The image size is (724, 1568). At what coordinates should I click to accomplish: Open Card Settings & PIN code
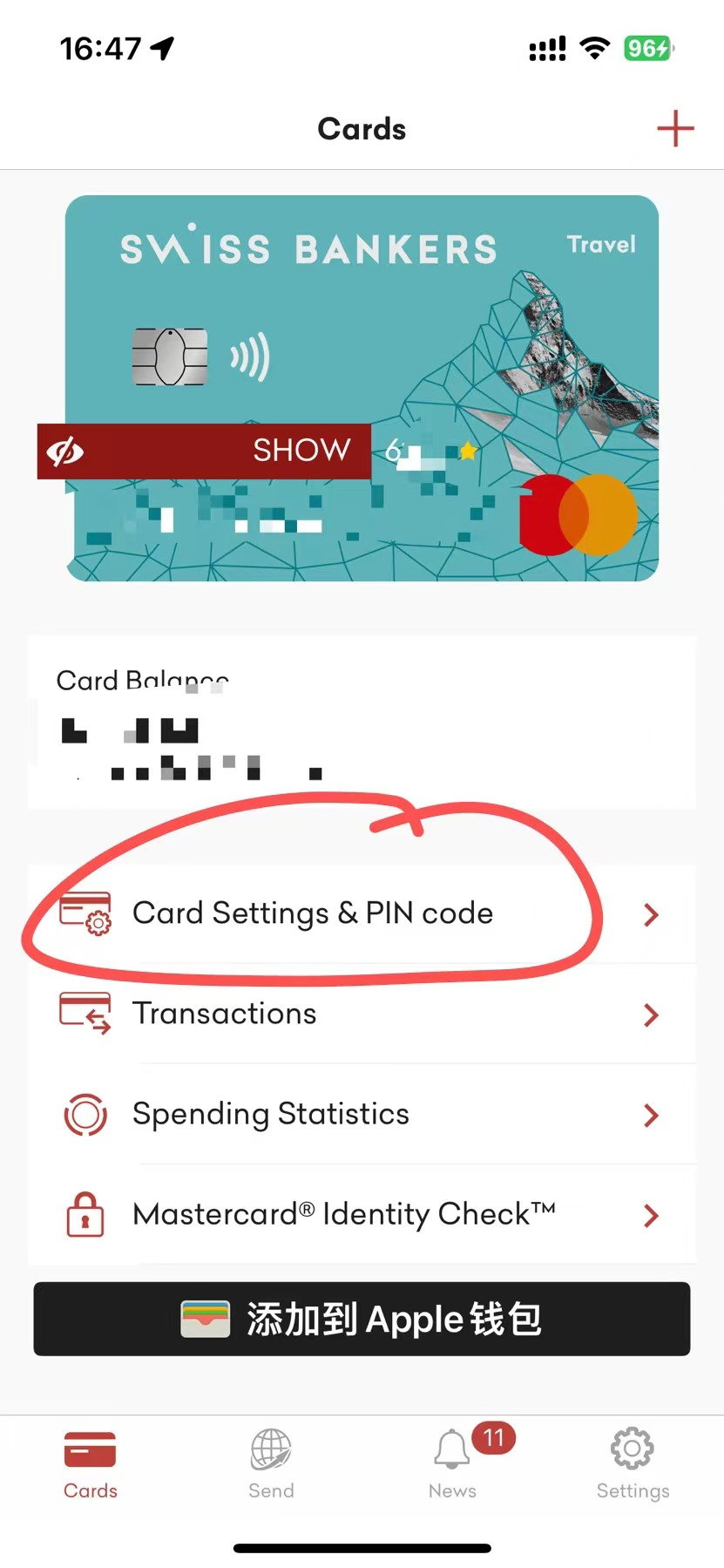pos(362,913)
